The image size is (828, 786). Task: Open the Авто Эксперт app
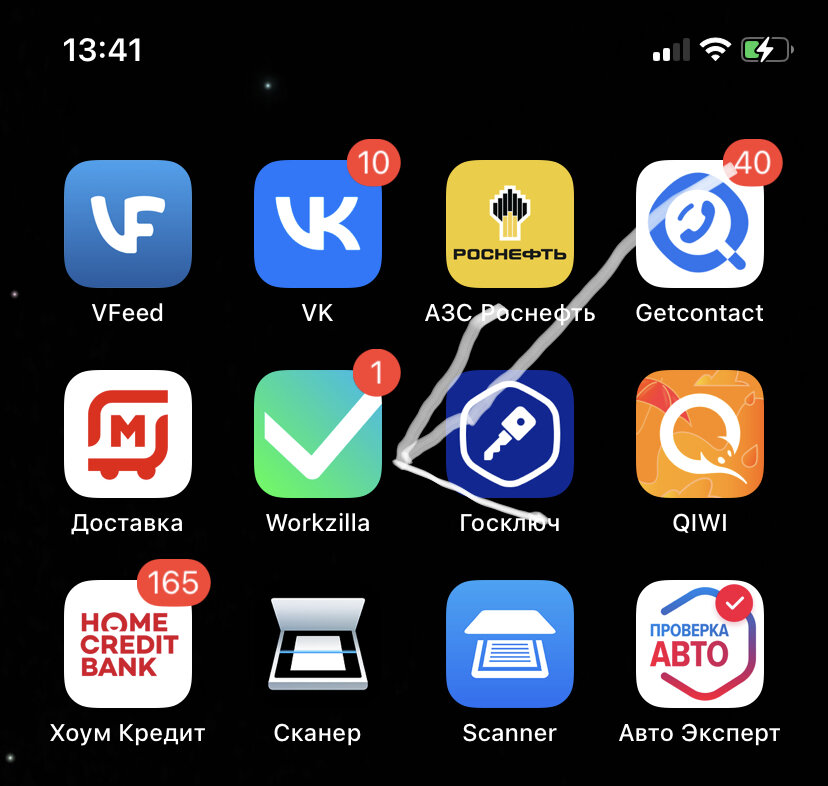pyautogui.click(x=699, y=644)
